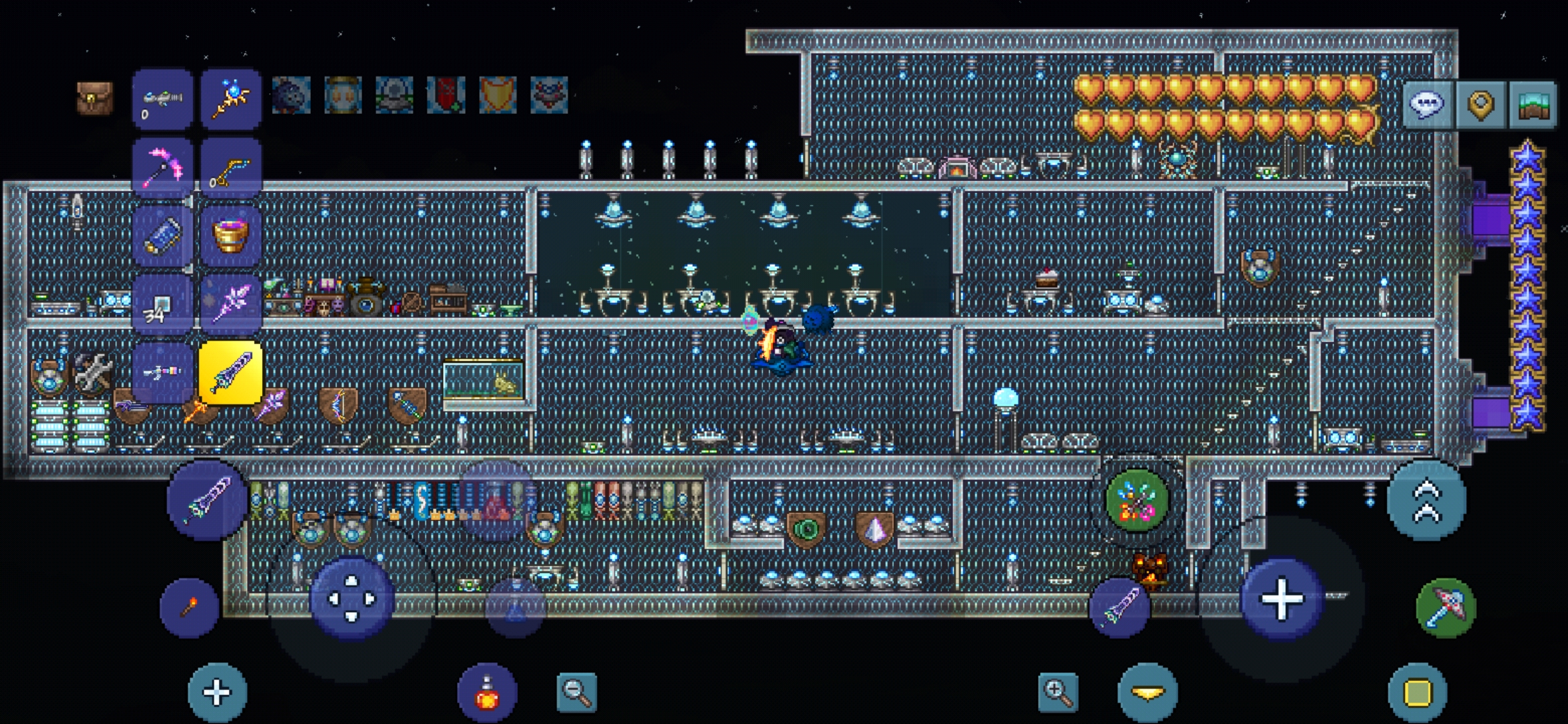Use the red healing potion shortcut

point(487,693)
